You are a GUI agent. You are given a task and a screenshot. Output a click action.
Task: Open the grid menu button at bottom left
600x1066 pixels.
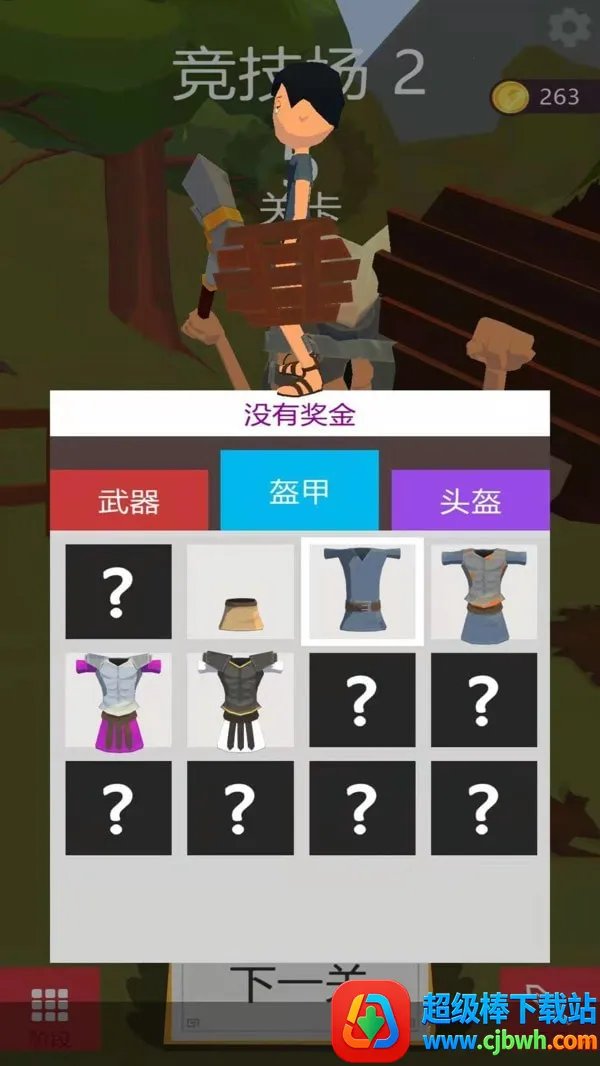click(x=50, y=1005)
